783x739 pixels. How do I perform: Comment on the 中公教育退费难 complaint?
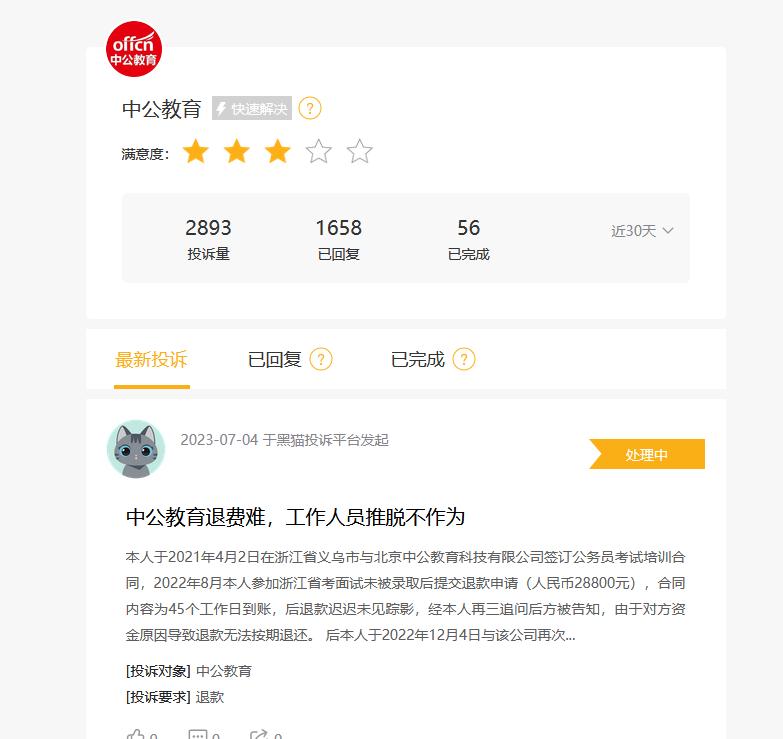pyautogui.click(x=199, y=735)
